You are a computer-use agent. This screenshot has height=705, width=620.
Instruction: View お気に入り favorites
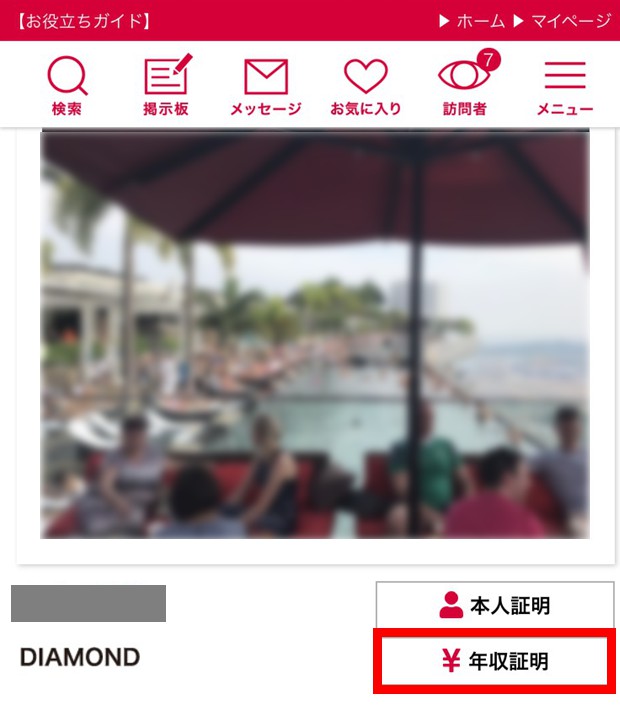365,86
